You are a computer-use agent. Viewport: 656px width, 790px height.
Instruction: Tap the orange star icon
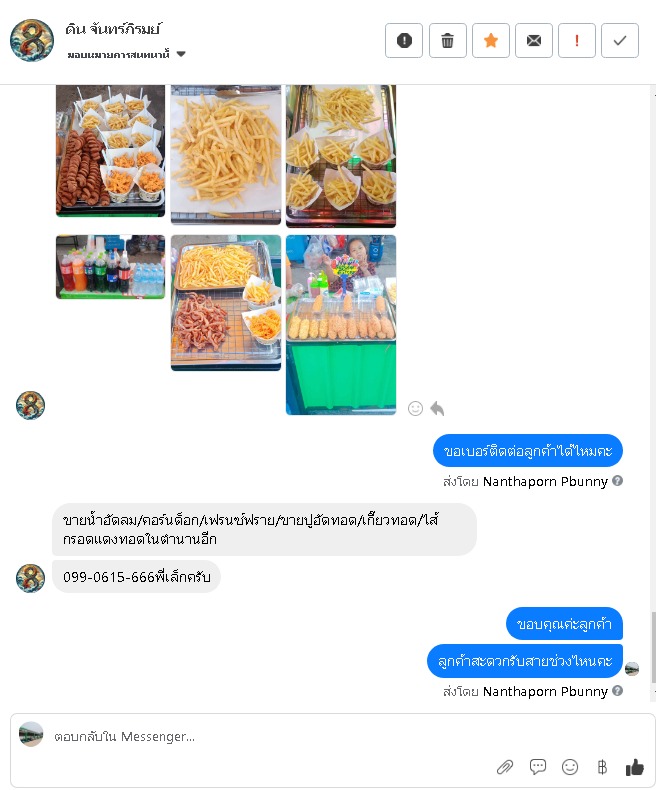[x=490, y=40]
